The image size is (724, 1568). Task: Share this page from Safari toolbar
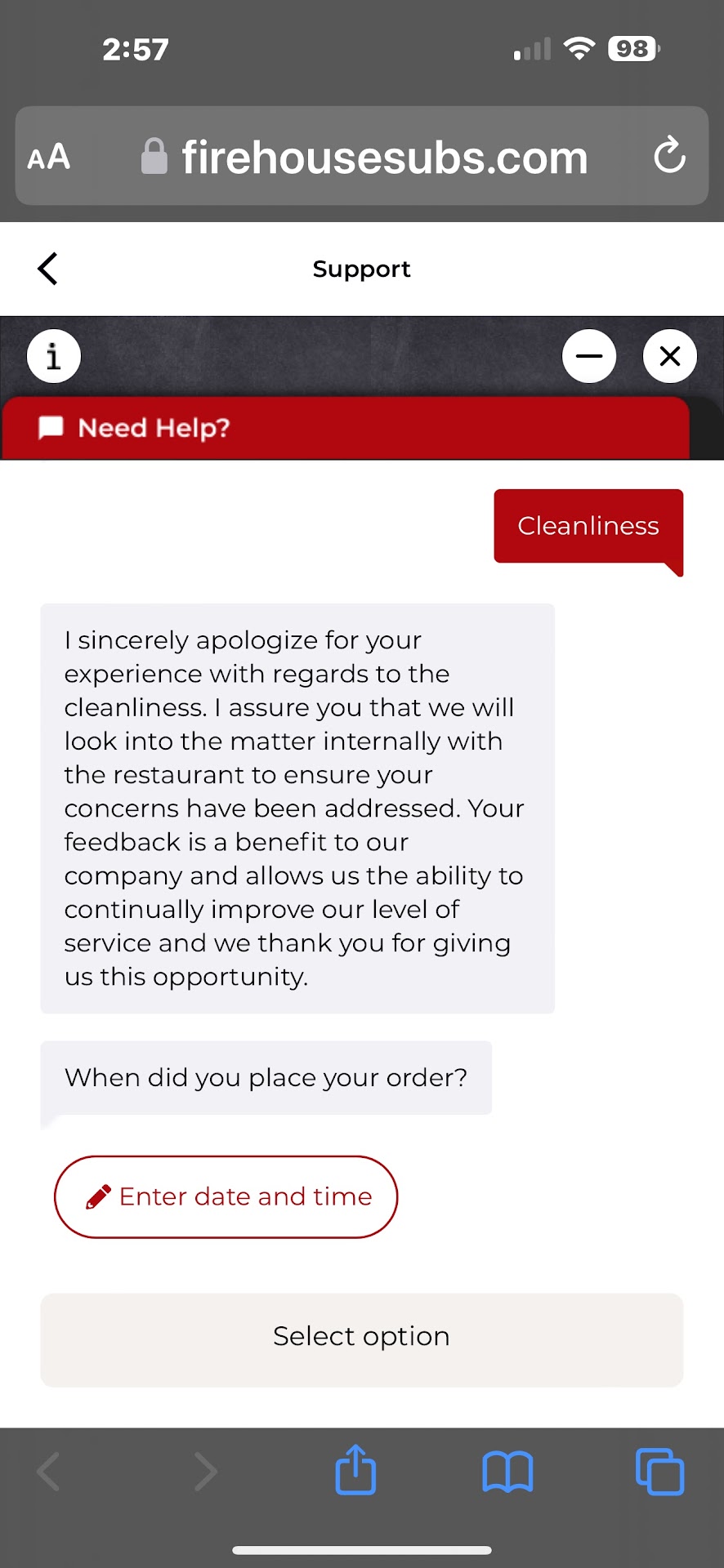(355, 1471)
